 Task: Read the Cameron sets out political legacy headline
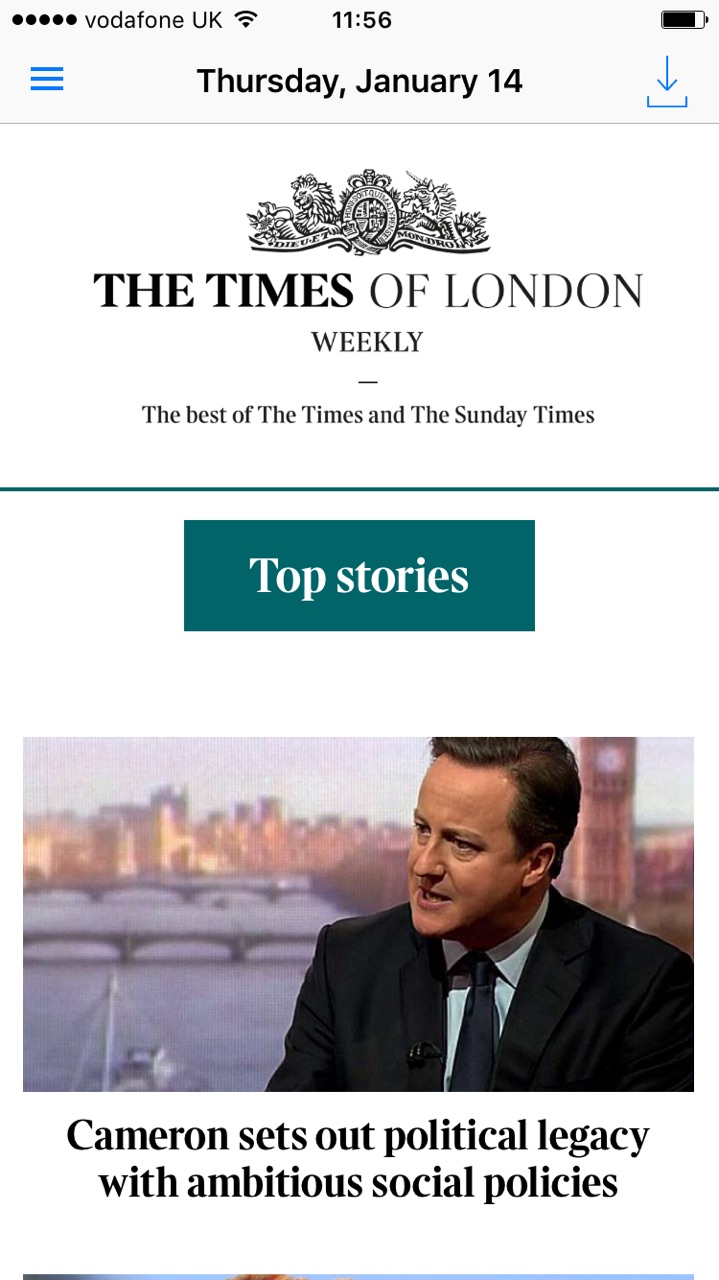tap(358, 1159)
